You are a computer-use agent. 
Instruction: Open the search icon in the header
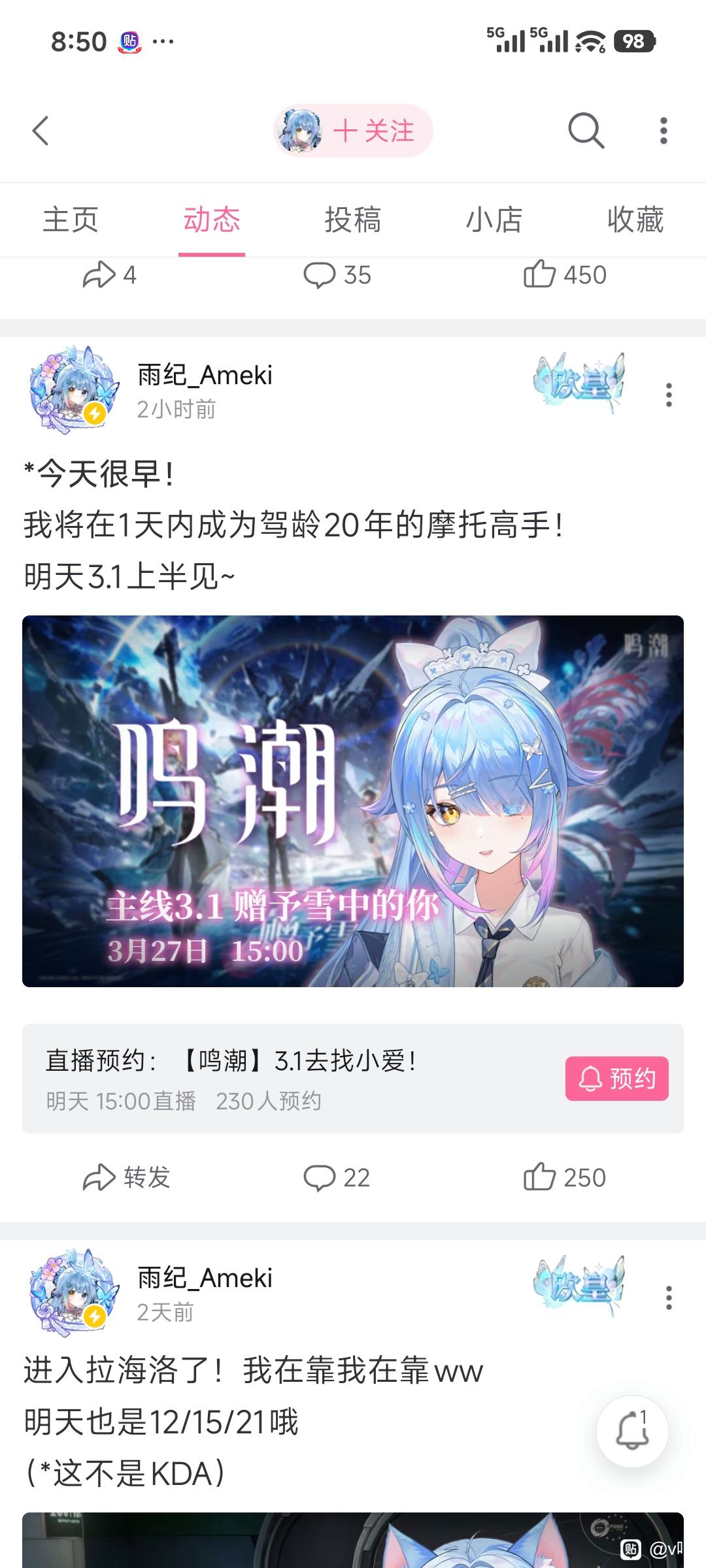586,131
